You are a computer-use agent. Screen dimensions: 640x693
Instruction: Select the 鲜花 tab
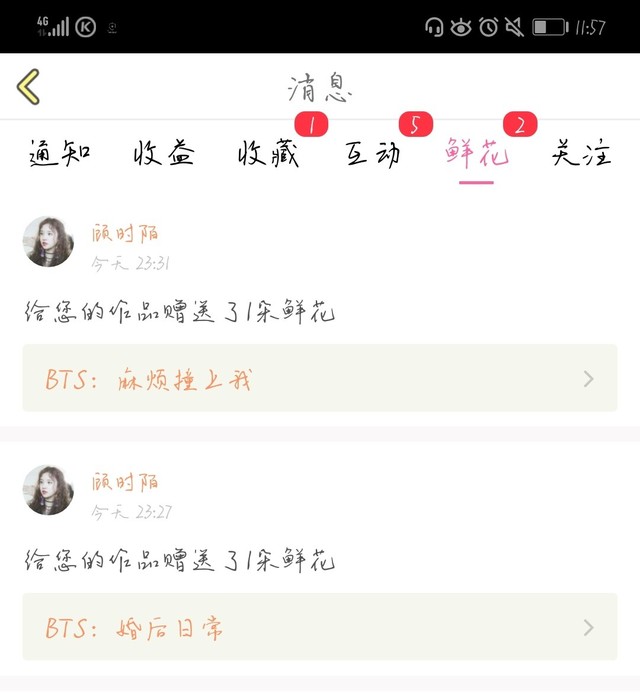click(477, 154)
